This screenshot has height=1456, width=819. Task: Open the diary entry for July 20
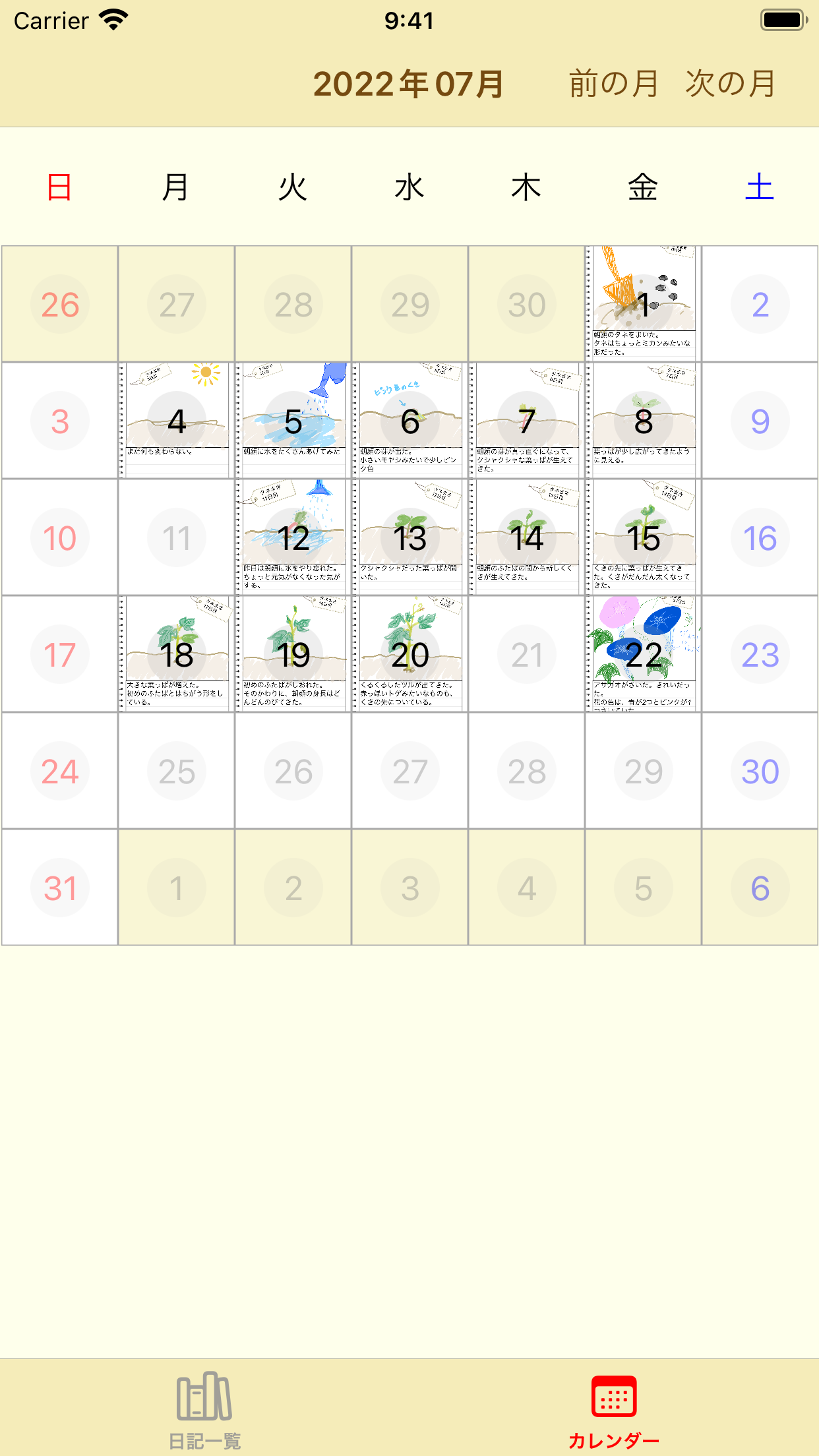pyautogui.click(x=409, y=654)
